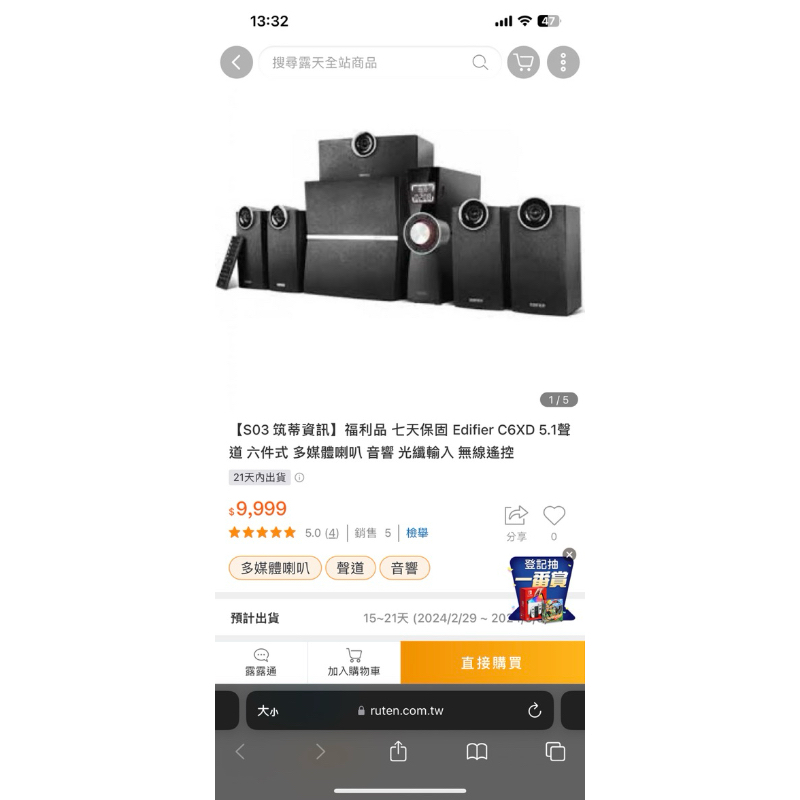Select the 多媒體喇叭 tag chip

pos(275,568)
